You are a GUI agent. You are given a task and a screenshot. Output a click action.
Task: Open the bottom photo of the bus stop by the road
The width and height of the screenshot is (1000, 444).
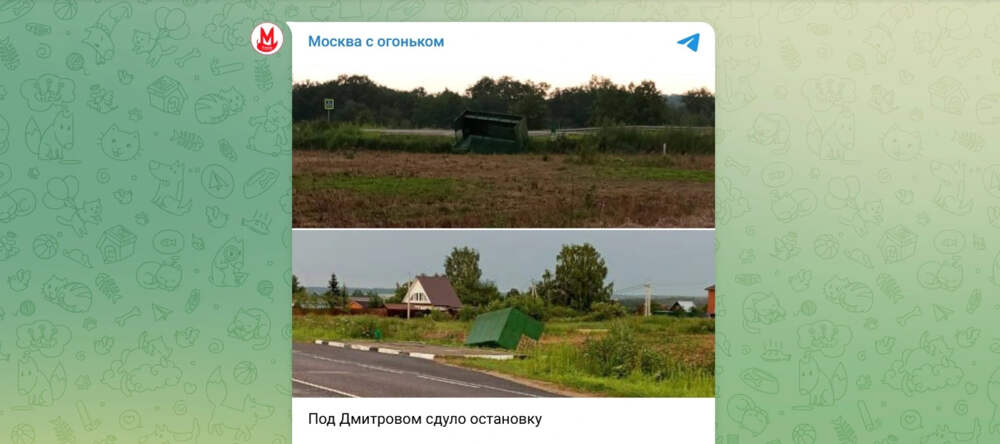click(x=503, y=313)
